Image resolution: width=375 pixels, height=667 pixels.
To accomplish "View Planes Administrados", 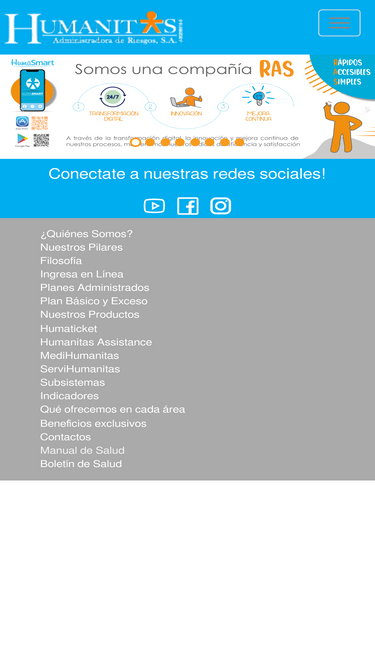I will coord(94,288).
